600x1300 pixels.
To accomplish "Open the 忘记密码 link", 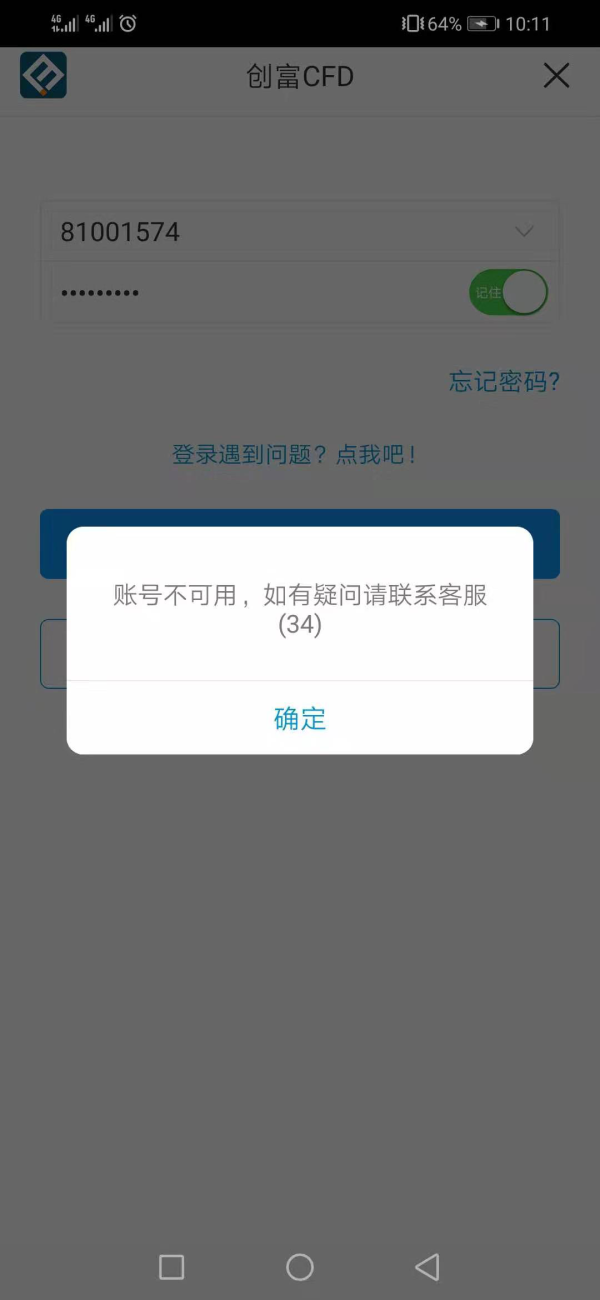I will coord(504,381).
